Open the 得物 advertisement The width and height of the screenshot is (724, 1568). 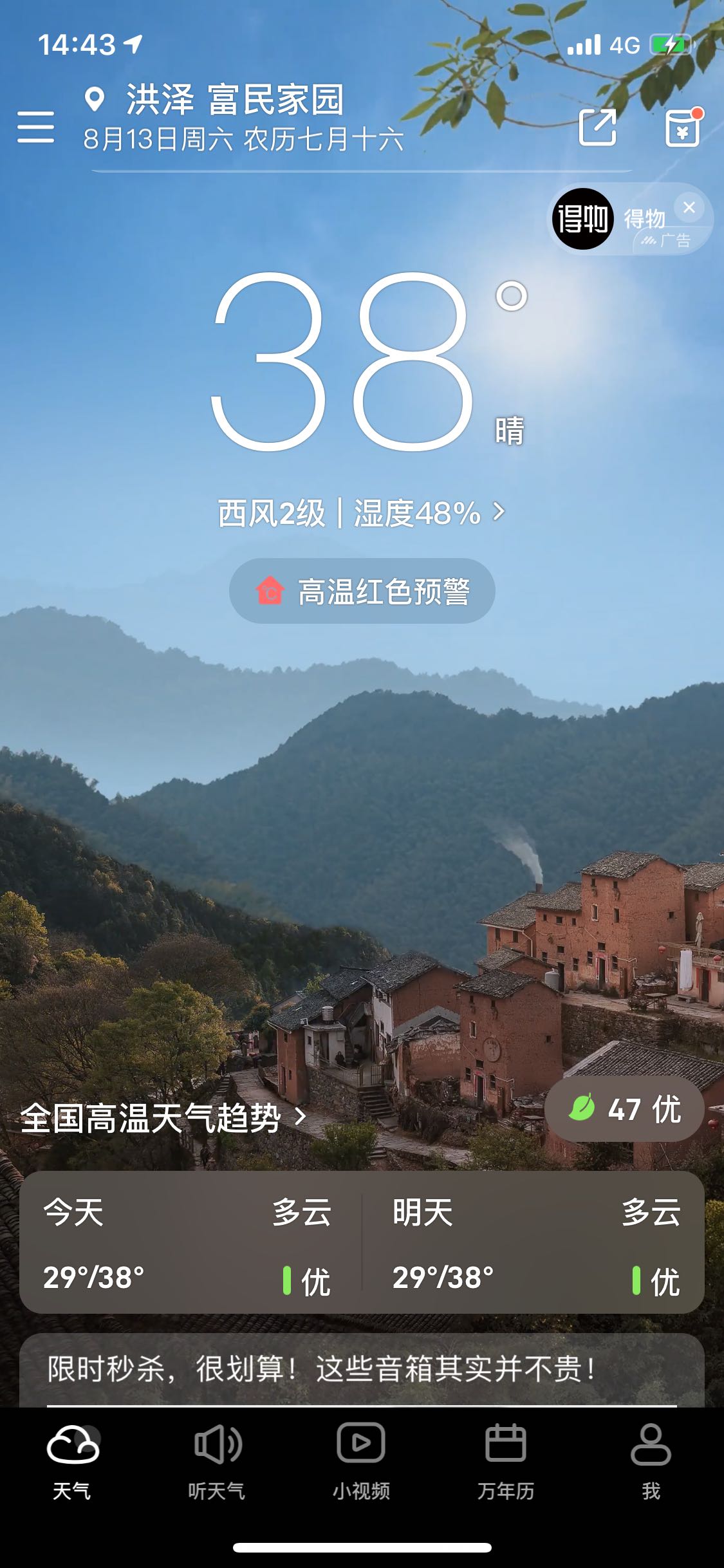pos(609,219)
